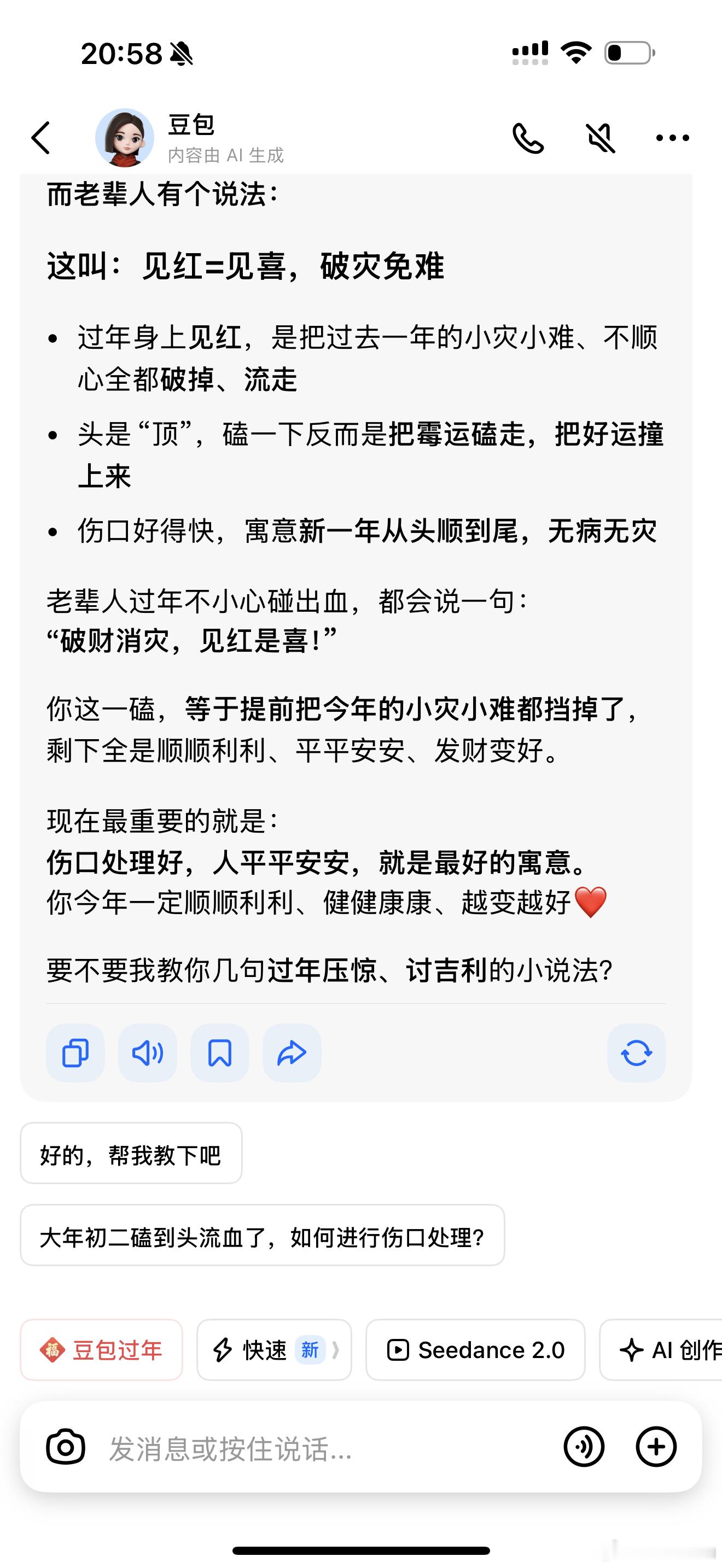Regenerate the AI response
The width and height of the screenshot is (722, 1568).
[x=636, y=1052]
